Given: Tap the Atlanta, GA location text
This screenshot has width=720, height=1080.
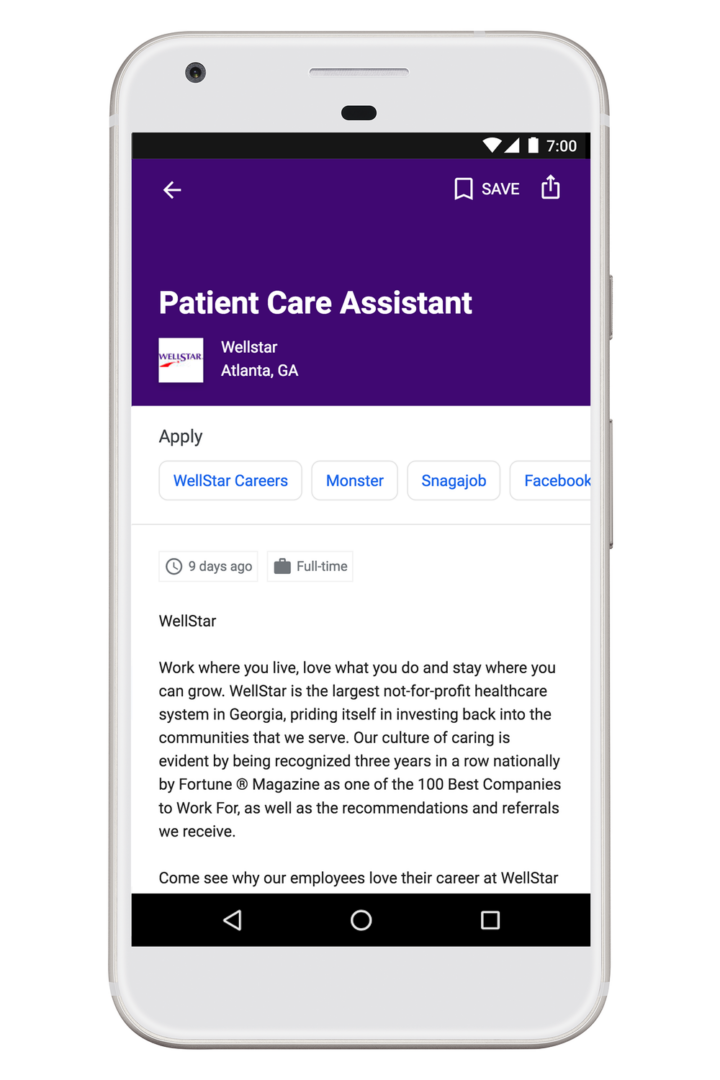Looking at the screenshot, I should point(259,370).
